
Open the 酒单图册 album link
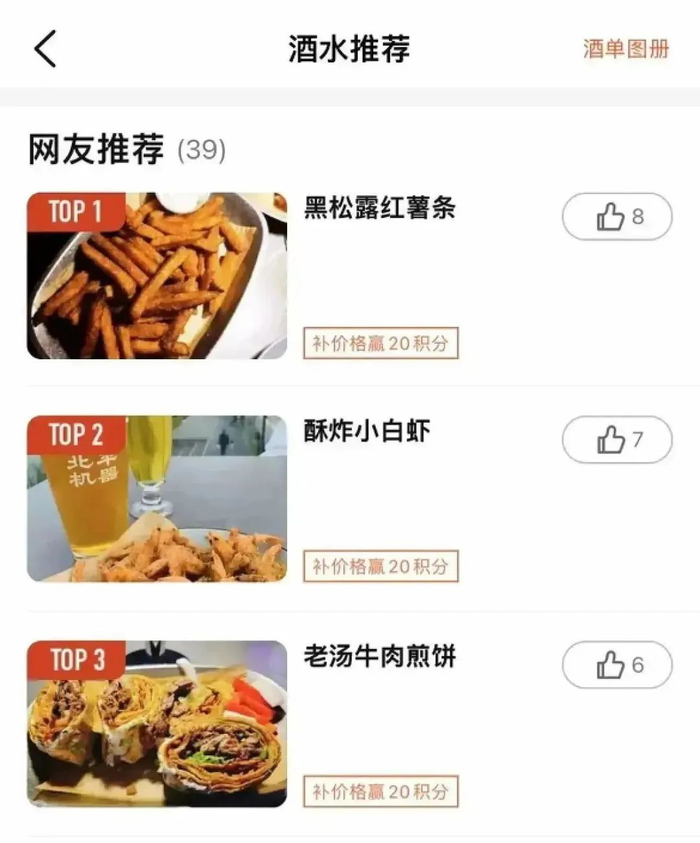(x=626, y=49)
